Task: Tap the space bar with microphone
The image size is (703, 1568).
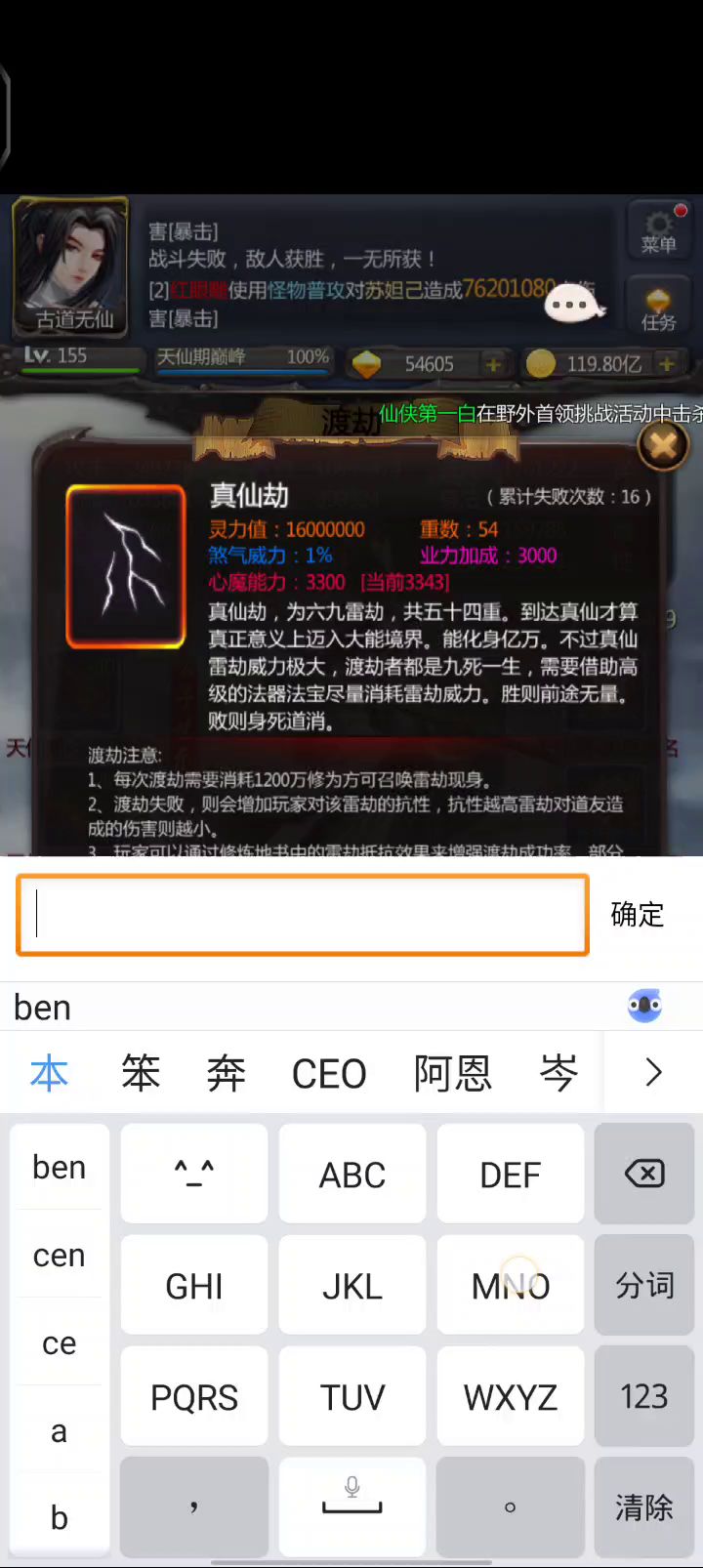Action: tap(352, 1507)
